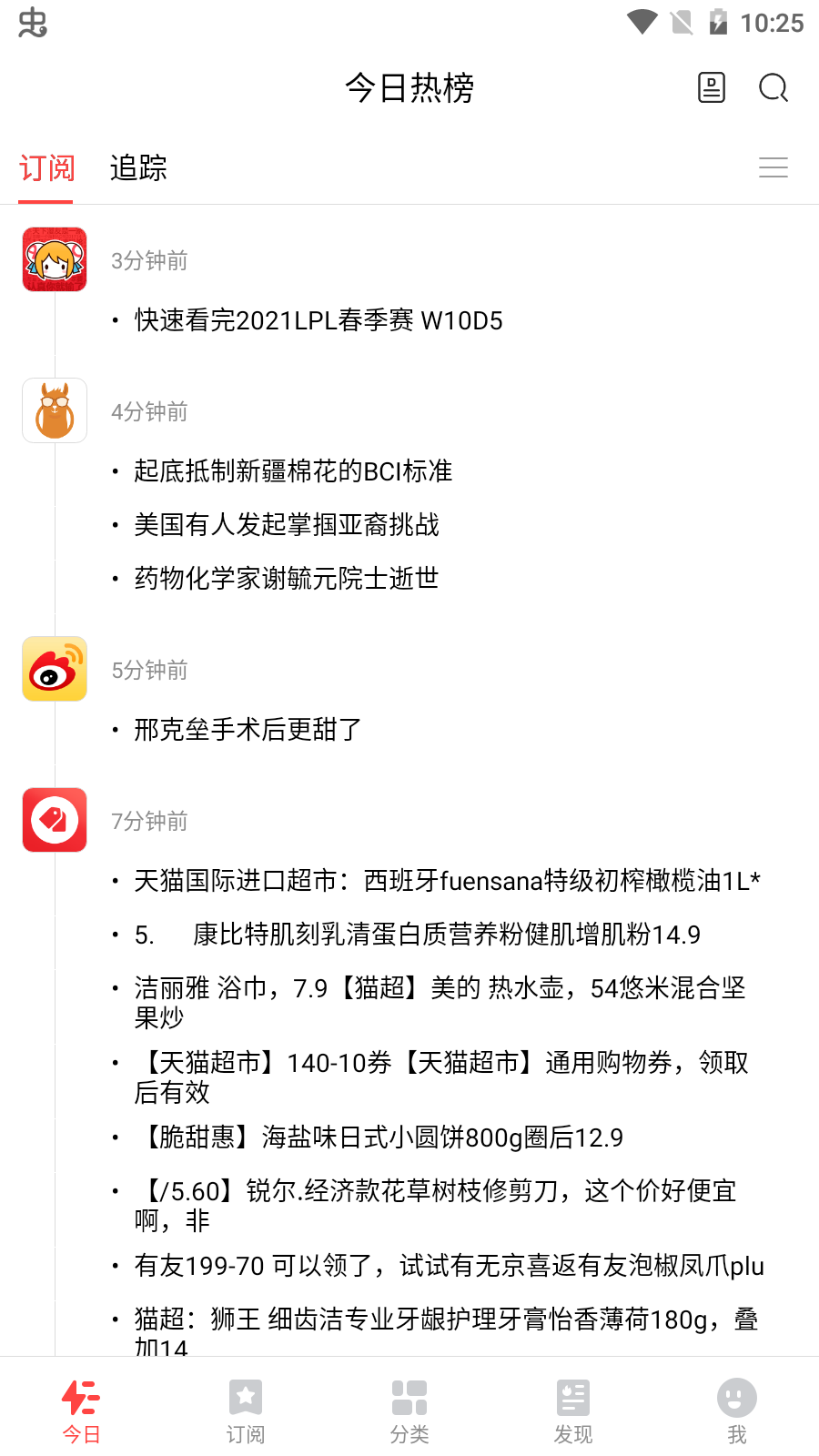The height and width of the screenshot is (1456, 819).
Task: Open the reading list document icon
Action: (x=712, y=88)
